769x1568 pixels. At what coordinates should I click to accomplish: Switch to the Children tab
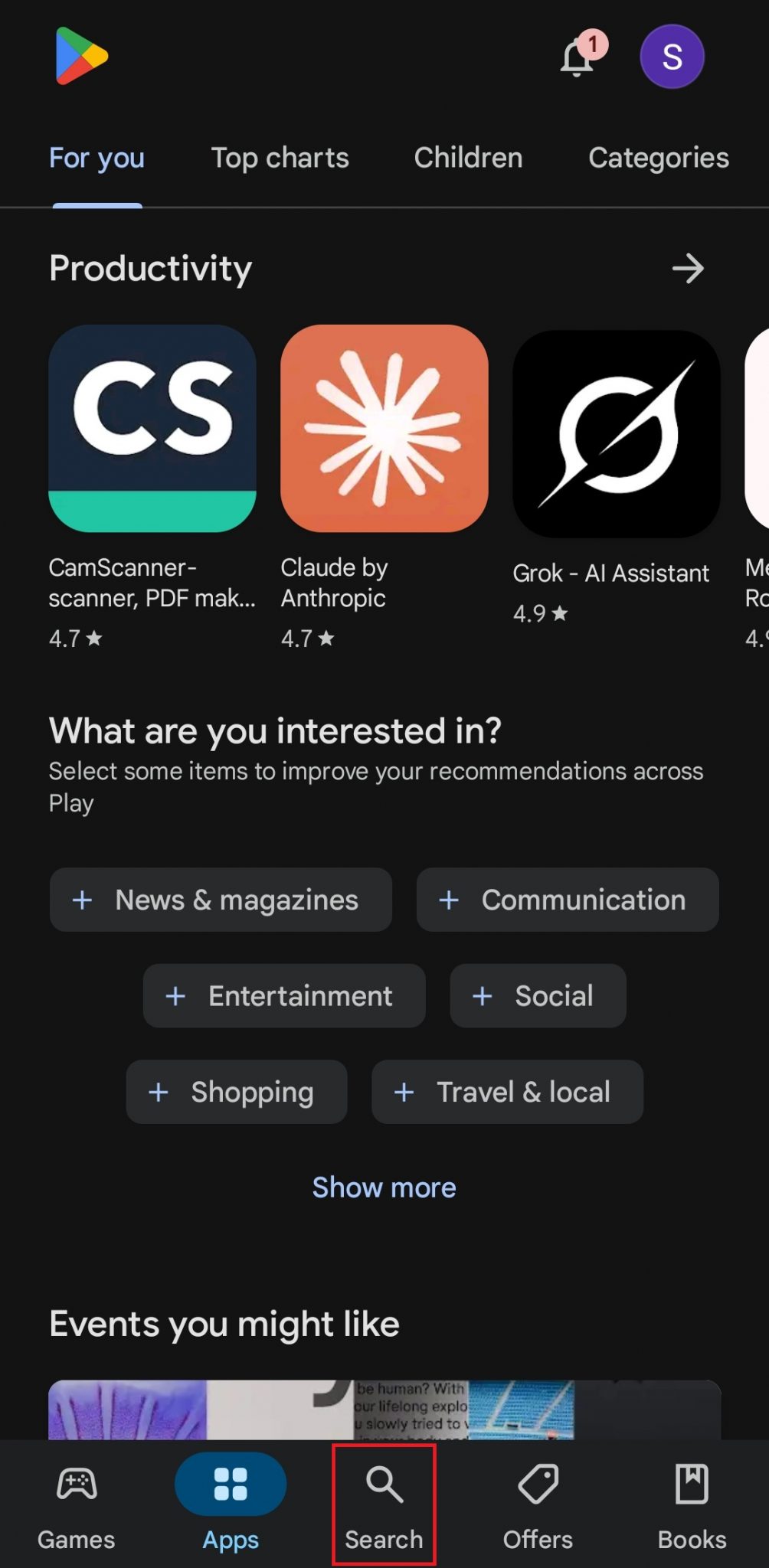468,158
